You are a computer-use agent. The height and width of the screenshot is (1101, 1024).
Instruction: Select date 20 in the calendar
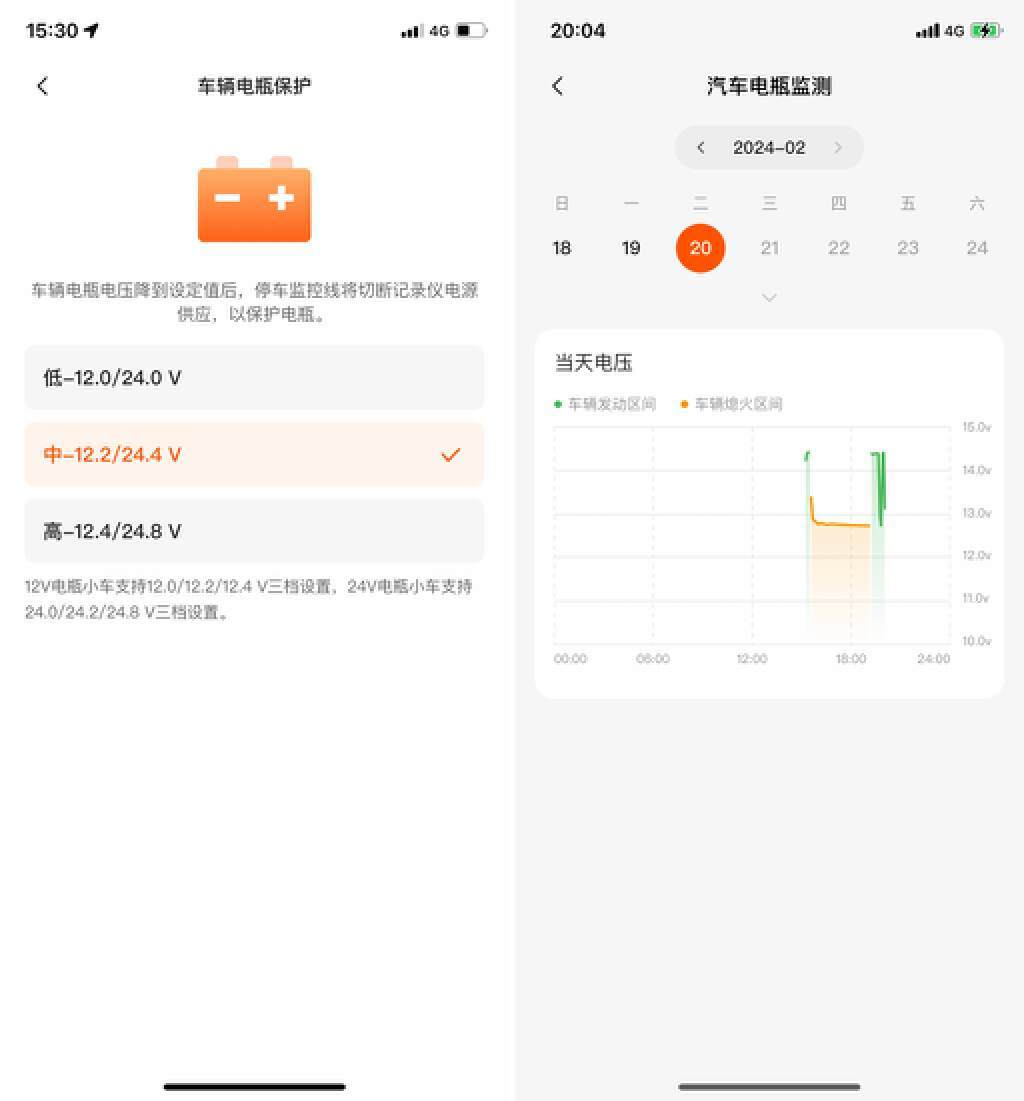coord(700,248)
